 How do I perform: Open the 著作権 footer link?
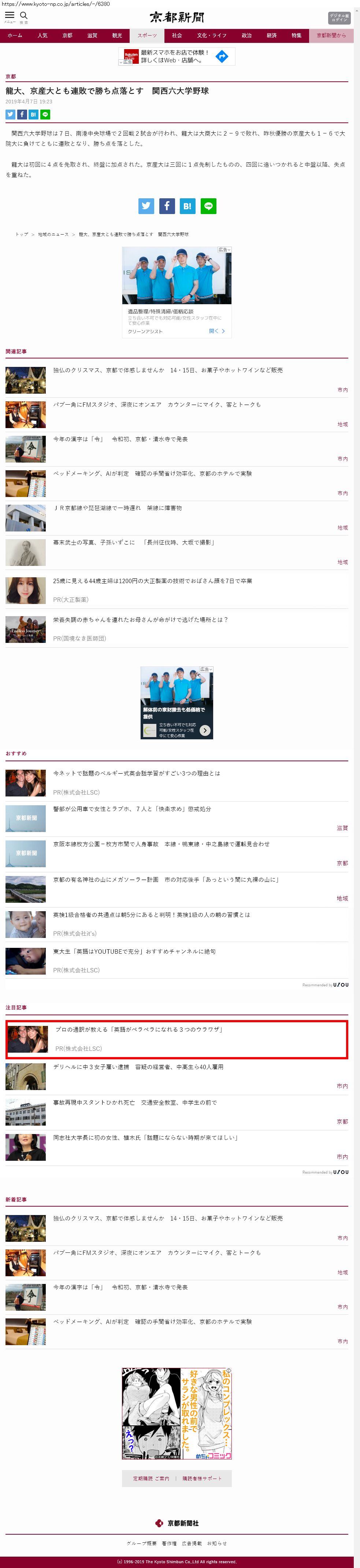[x=169, y=1543]
